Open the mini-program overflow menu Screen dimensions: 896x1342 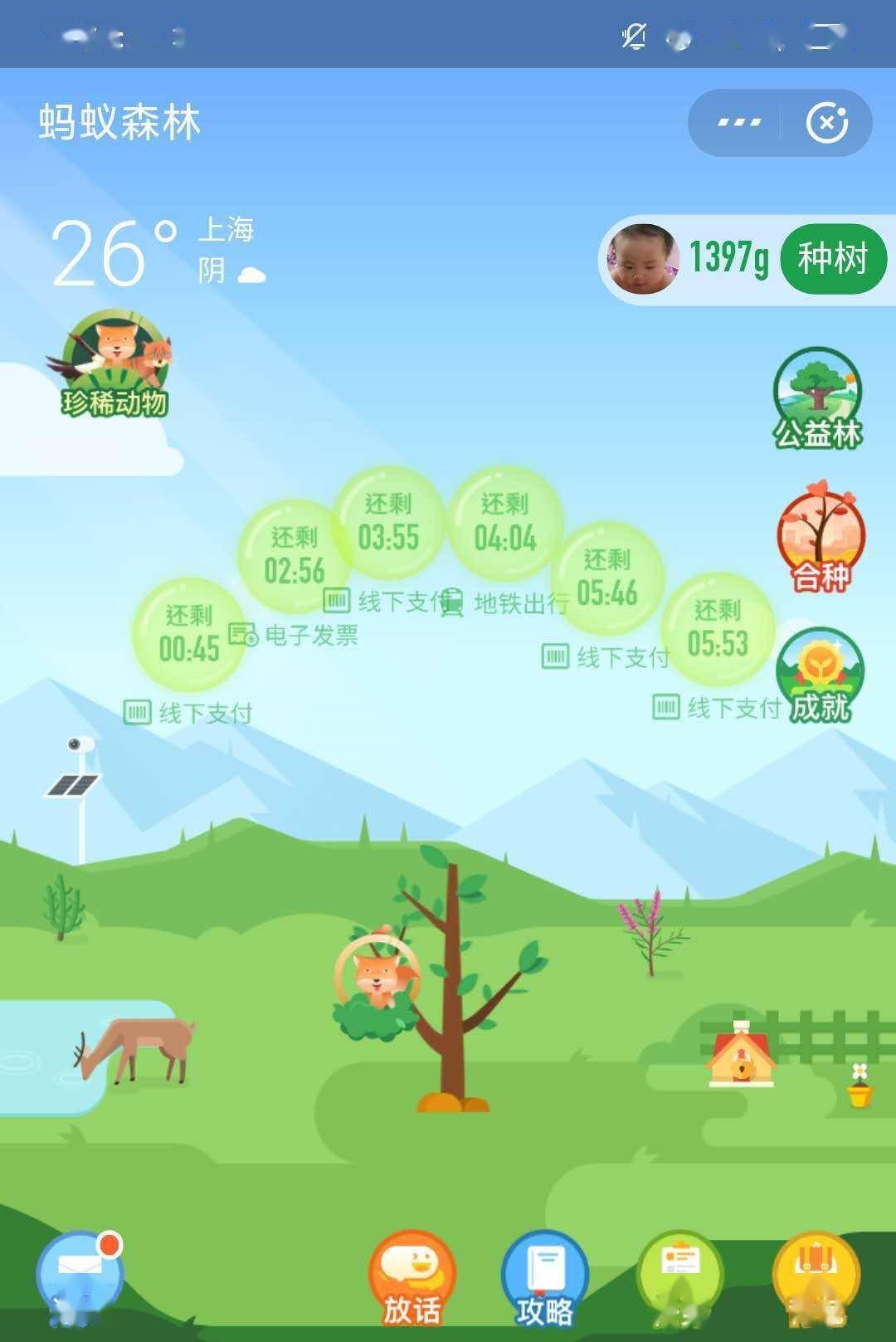pyautogui.click(x=738, y=123)
